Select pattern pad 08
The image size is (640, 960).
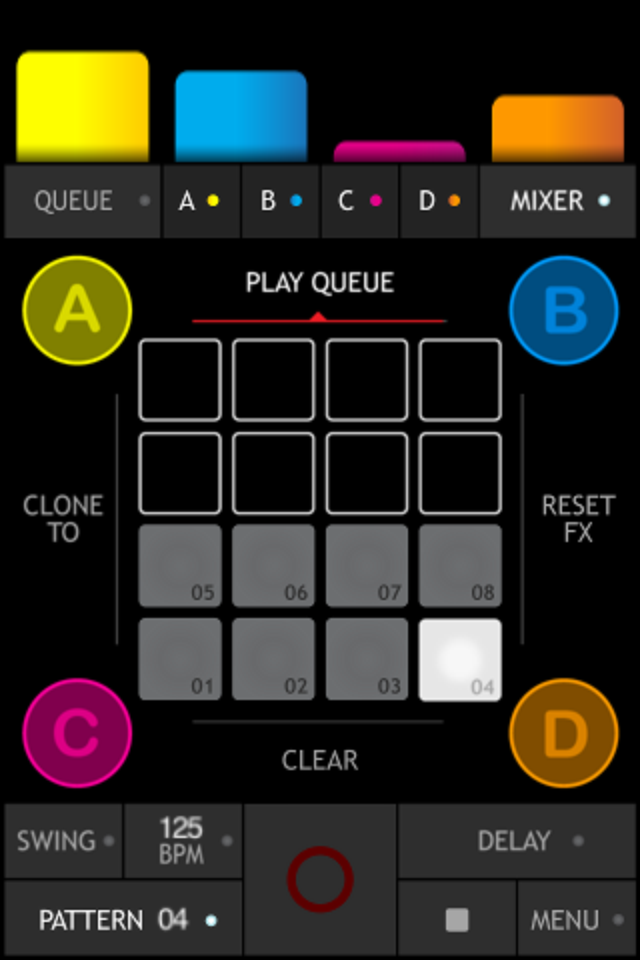click(x=460, y=566)
